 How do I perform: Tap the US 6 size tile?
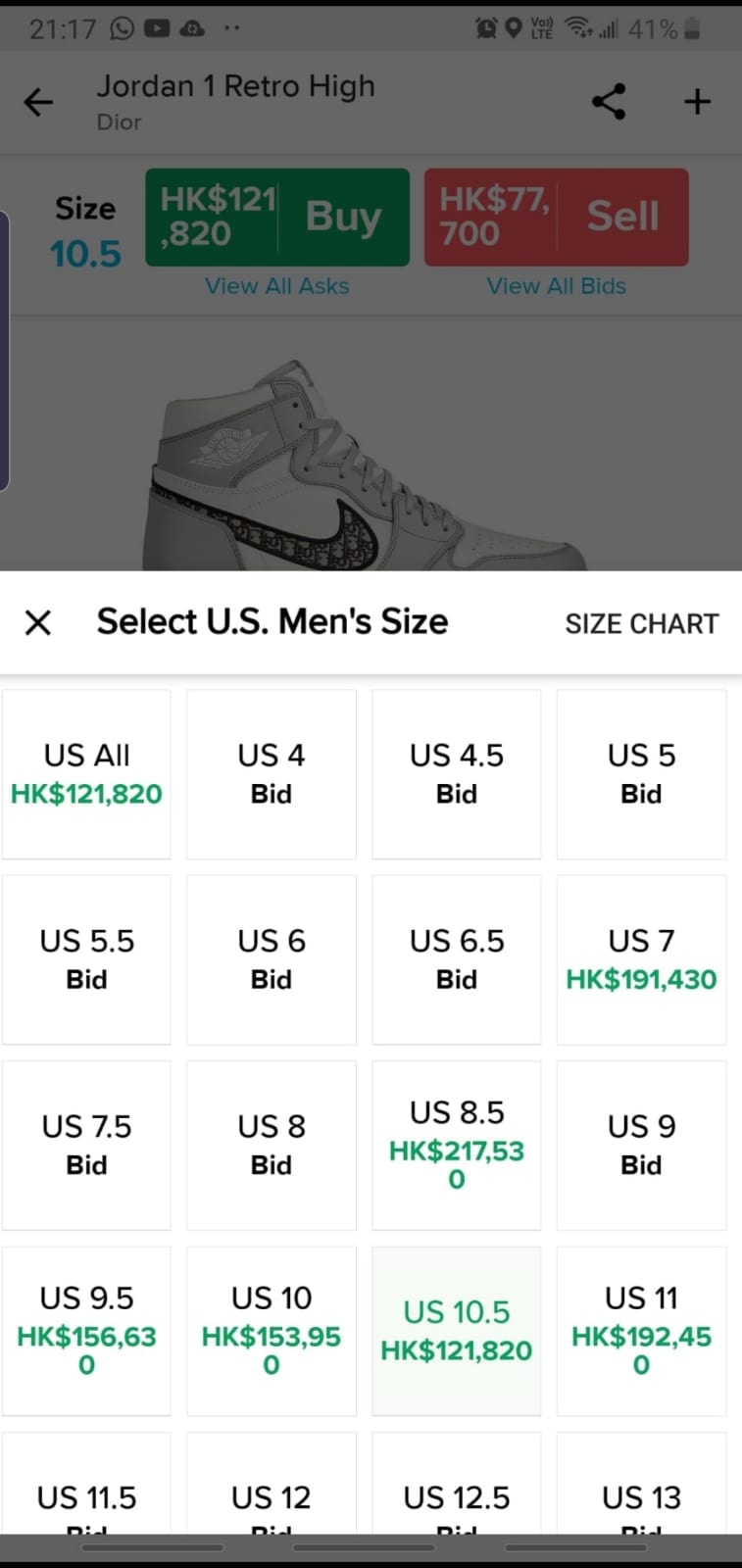(272, 959)
